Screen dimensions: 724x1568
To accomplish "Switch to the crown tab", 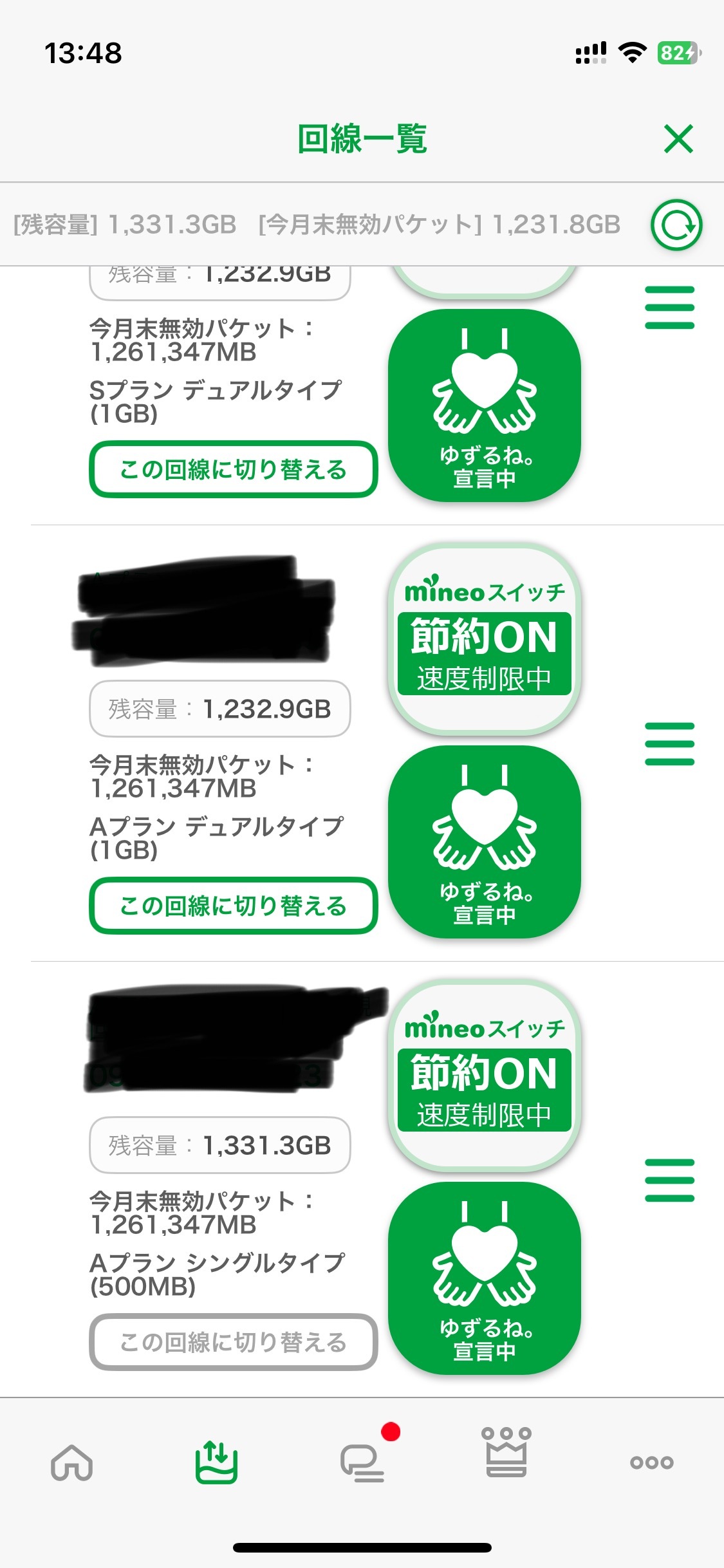I will [506, 1453].
